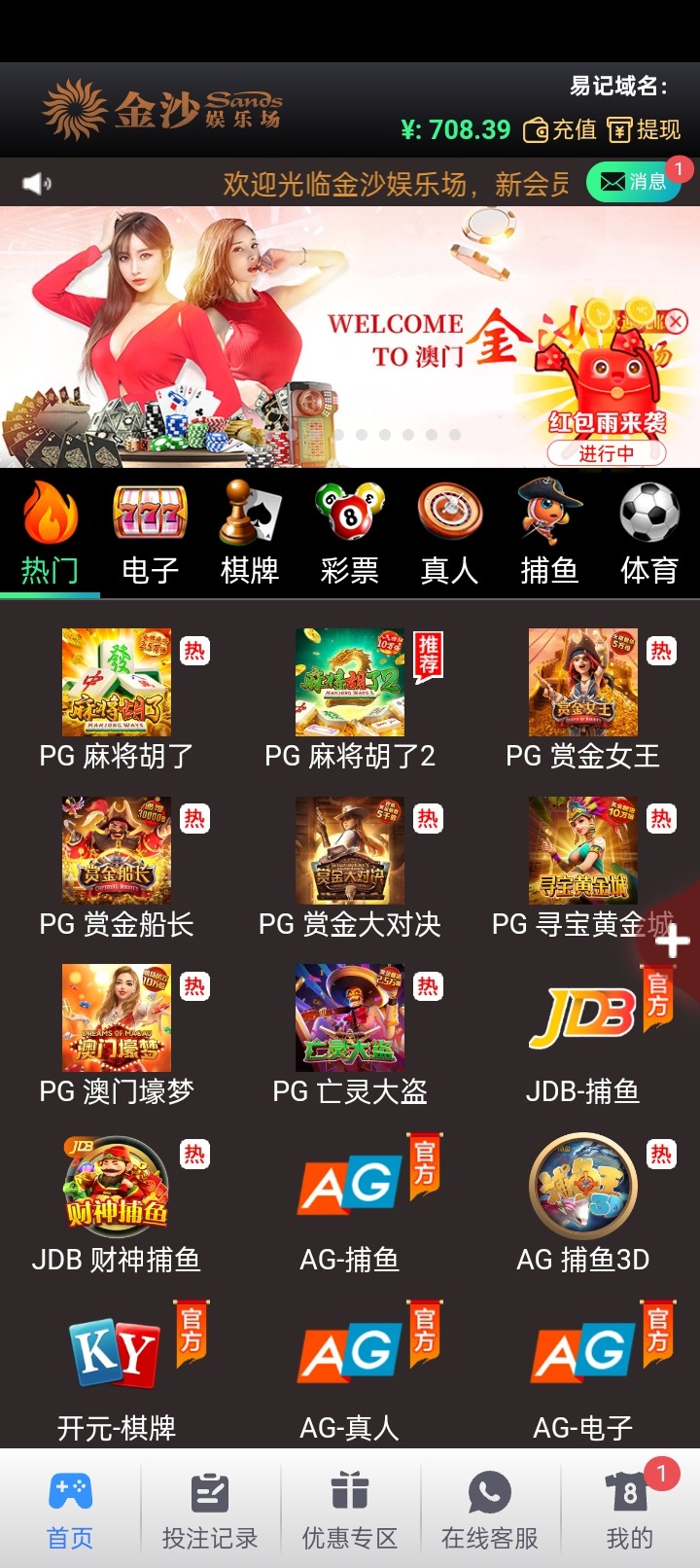Viewport: 700px width, 1568px height.
Task: Open 优惠专区 promotions section
Action: (x=350, y=1511)
